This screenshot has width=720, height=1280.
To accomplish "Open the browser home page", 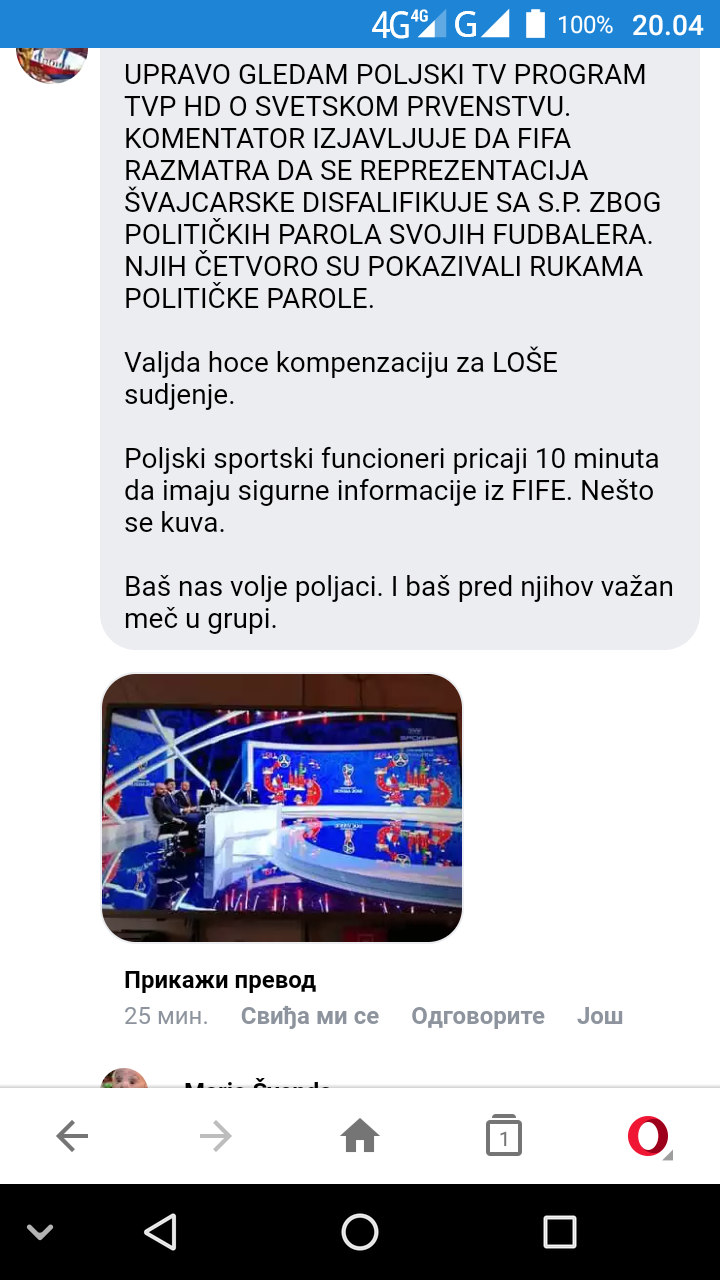I will click(x=360, y=1136).
